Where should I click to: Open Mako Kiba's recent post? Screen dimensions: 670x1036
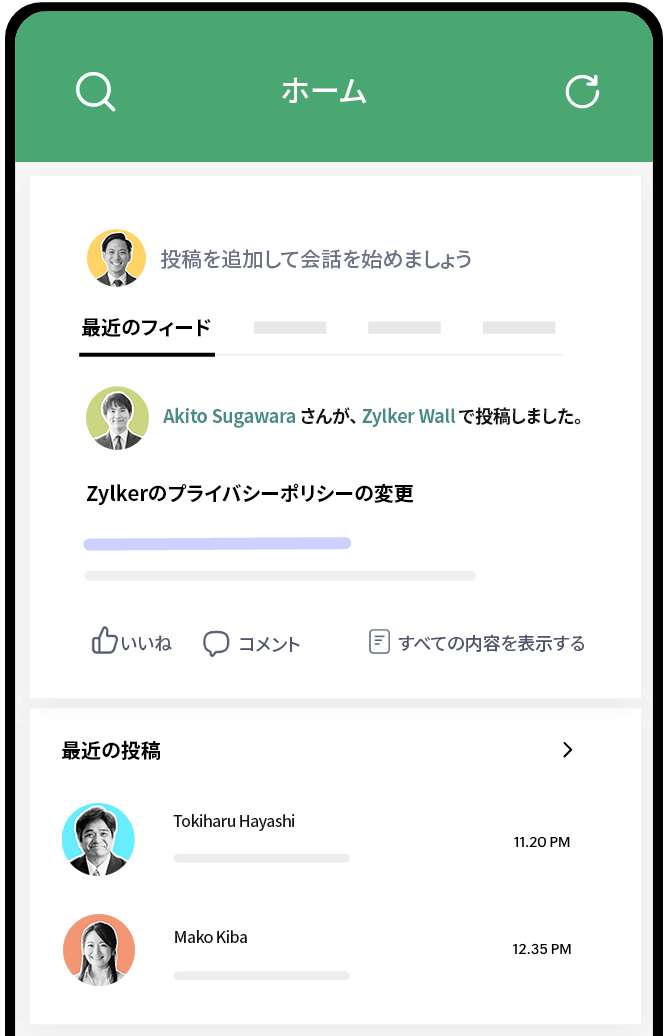coord(210,938)
